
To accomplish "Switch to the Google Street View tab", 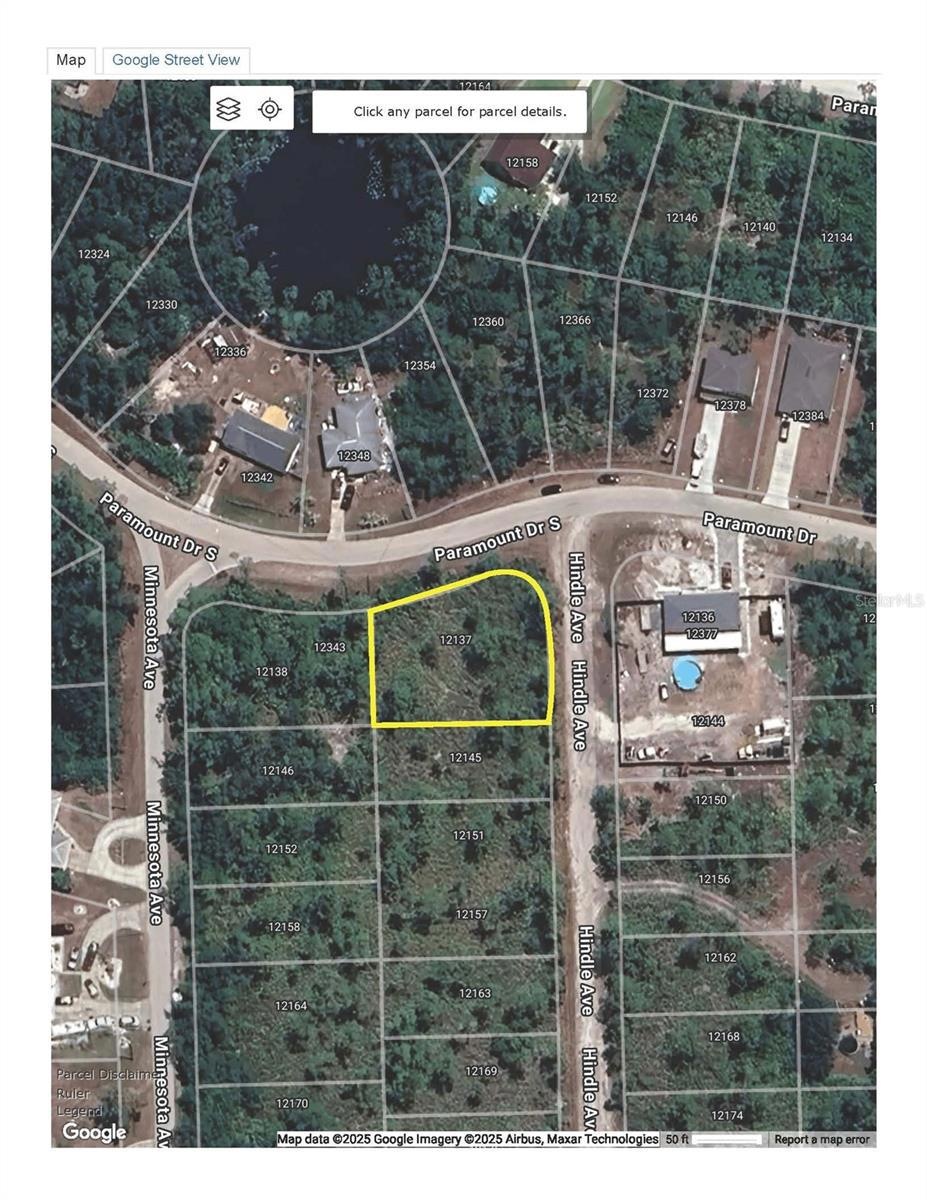I will (x=176, y=60).
